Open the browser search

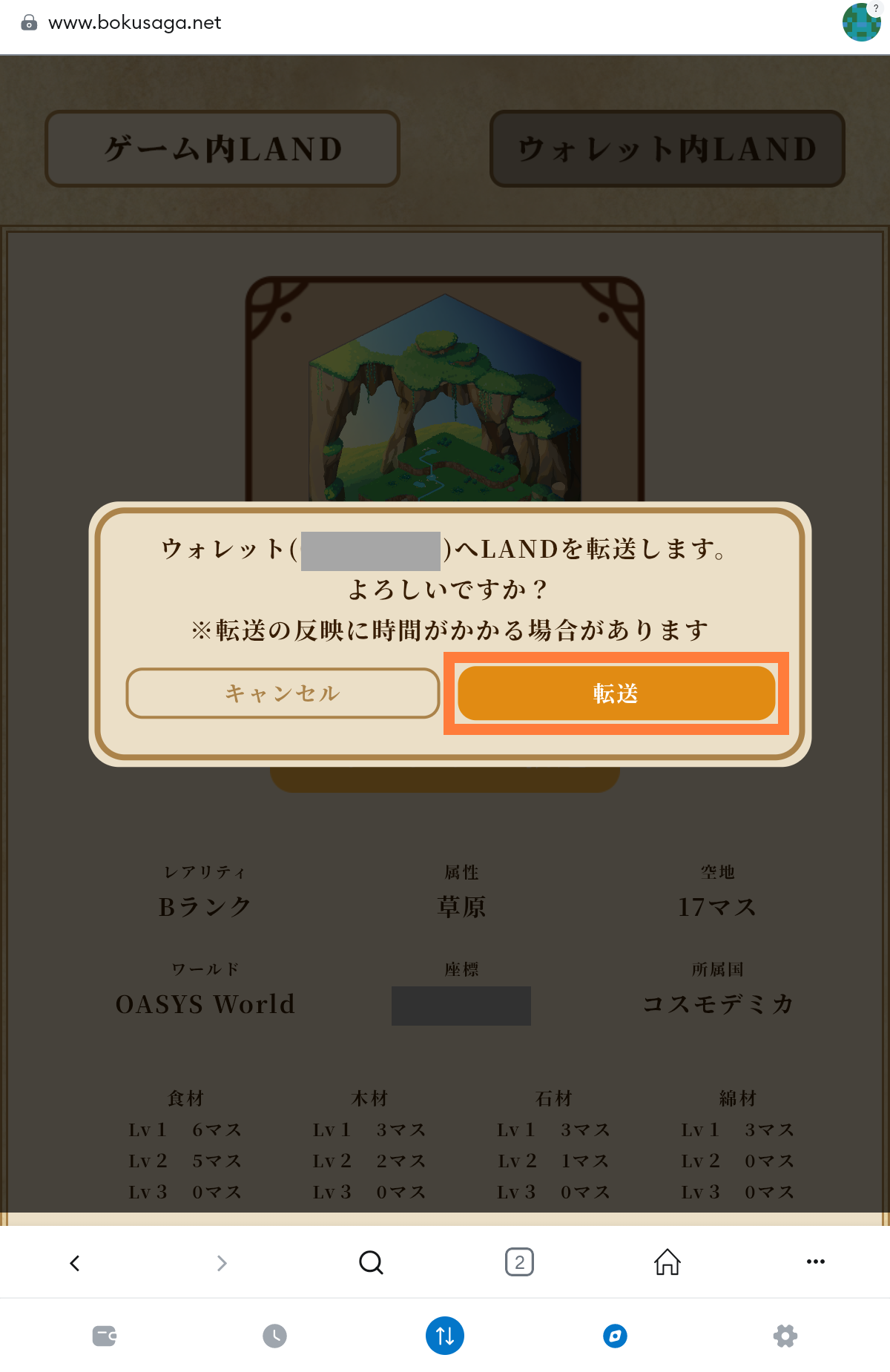[371, 1262]
